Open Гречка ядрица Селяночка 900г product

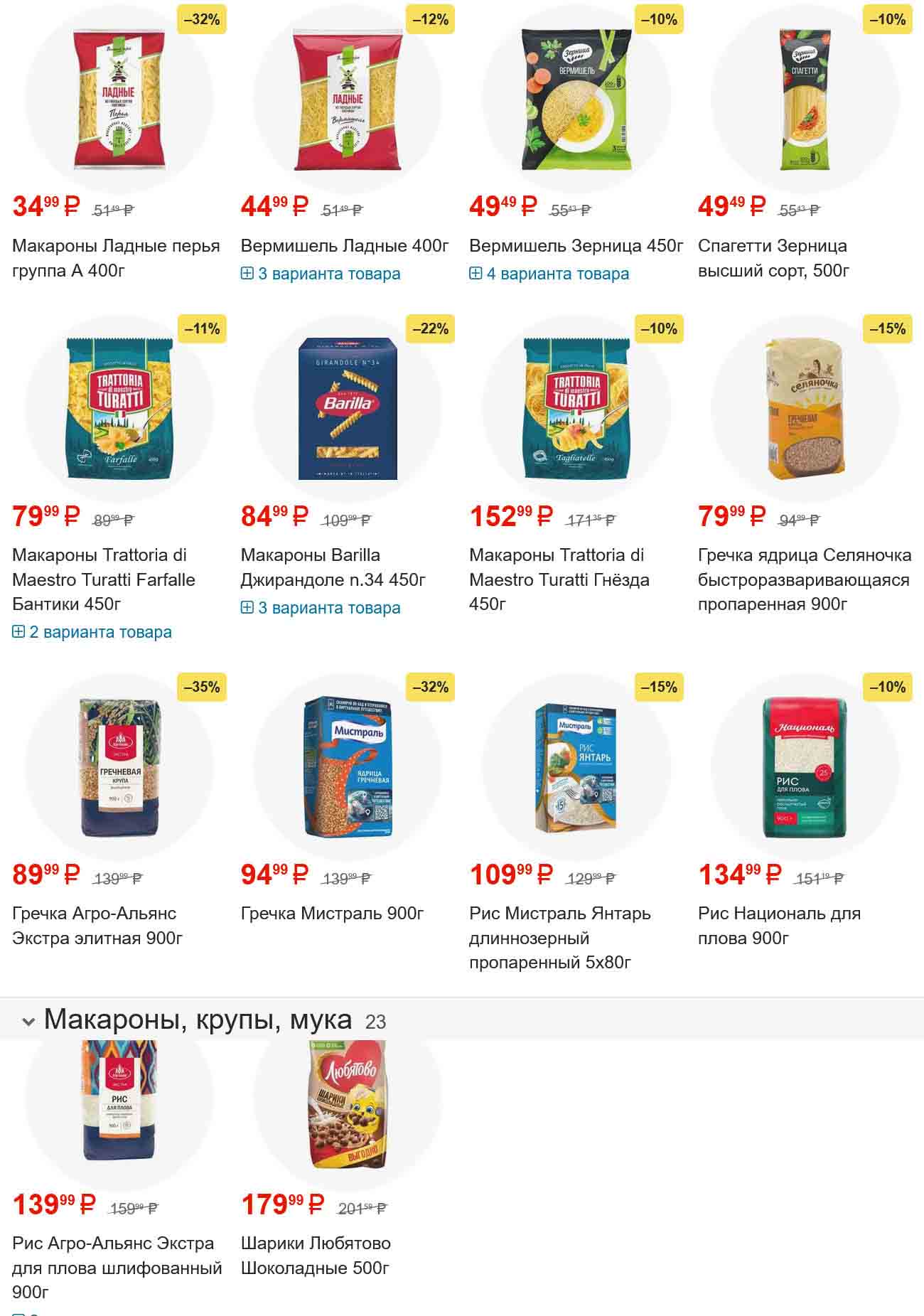pyautogui.click(x=803, y=579)
